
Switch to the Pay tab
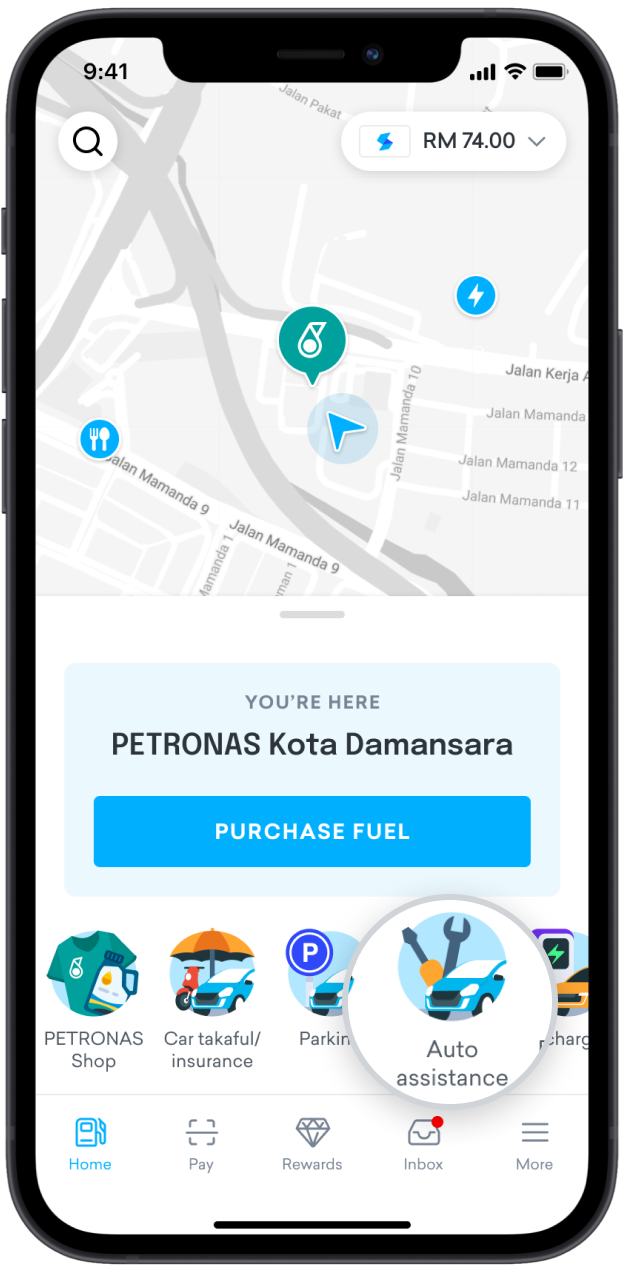pyautogui.click(x=201, y=1144)
